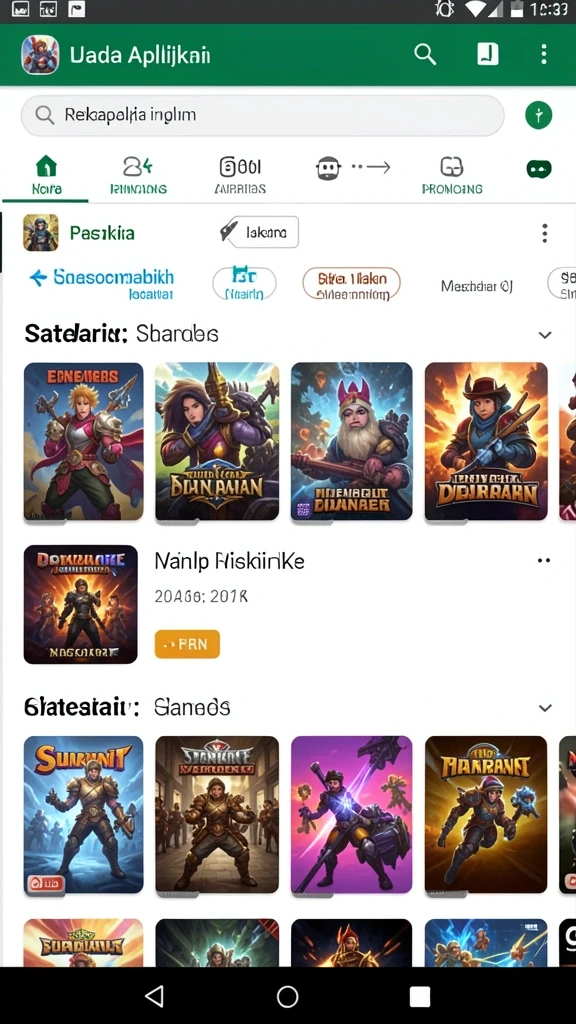
Task: Expand the Satelaria Shandbs section chevron
Action: [545, 335]
